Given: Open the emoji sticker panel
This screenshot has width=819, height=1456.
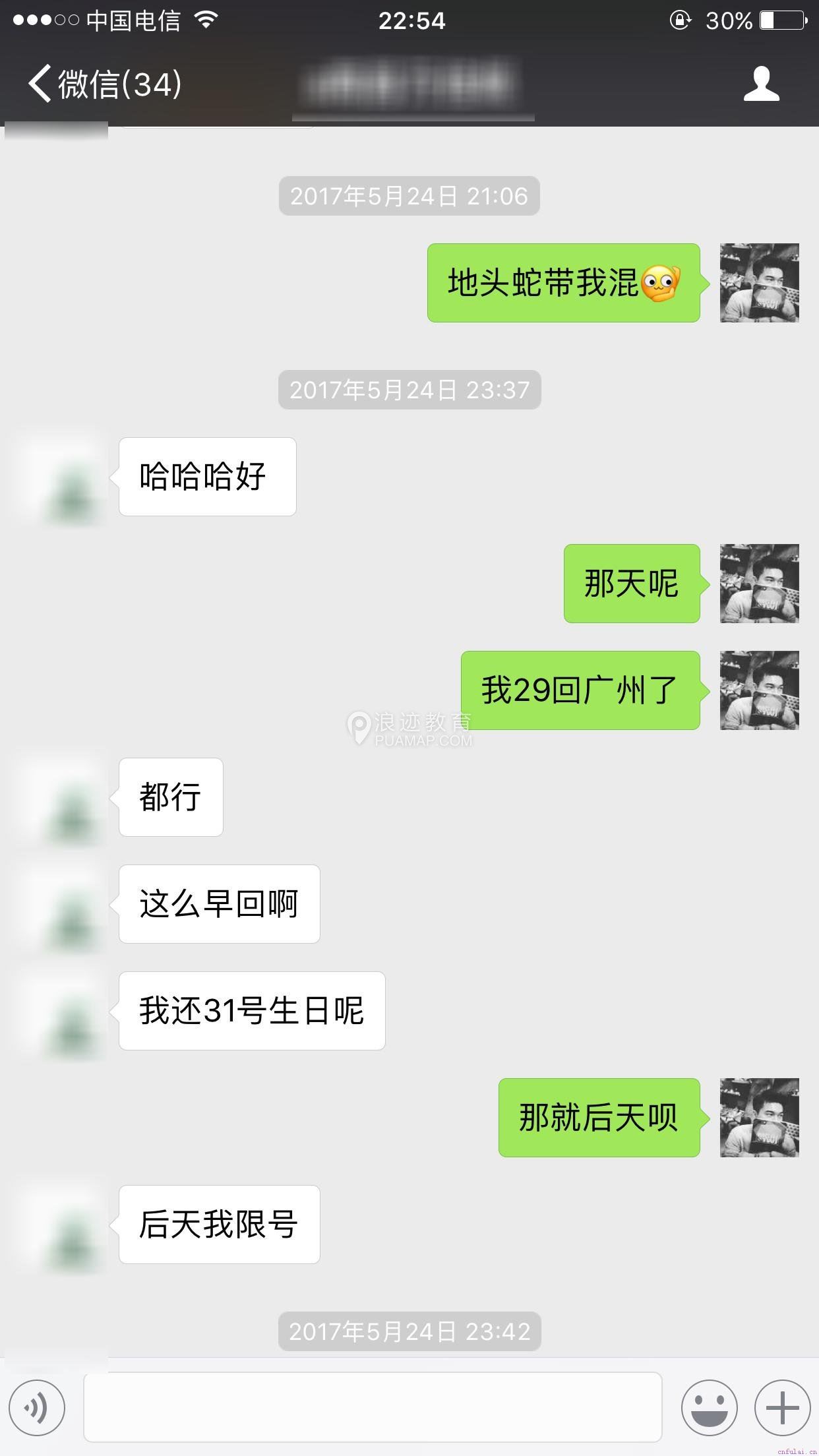Looking at the screenshot, I should click(x=710, y=1408).
